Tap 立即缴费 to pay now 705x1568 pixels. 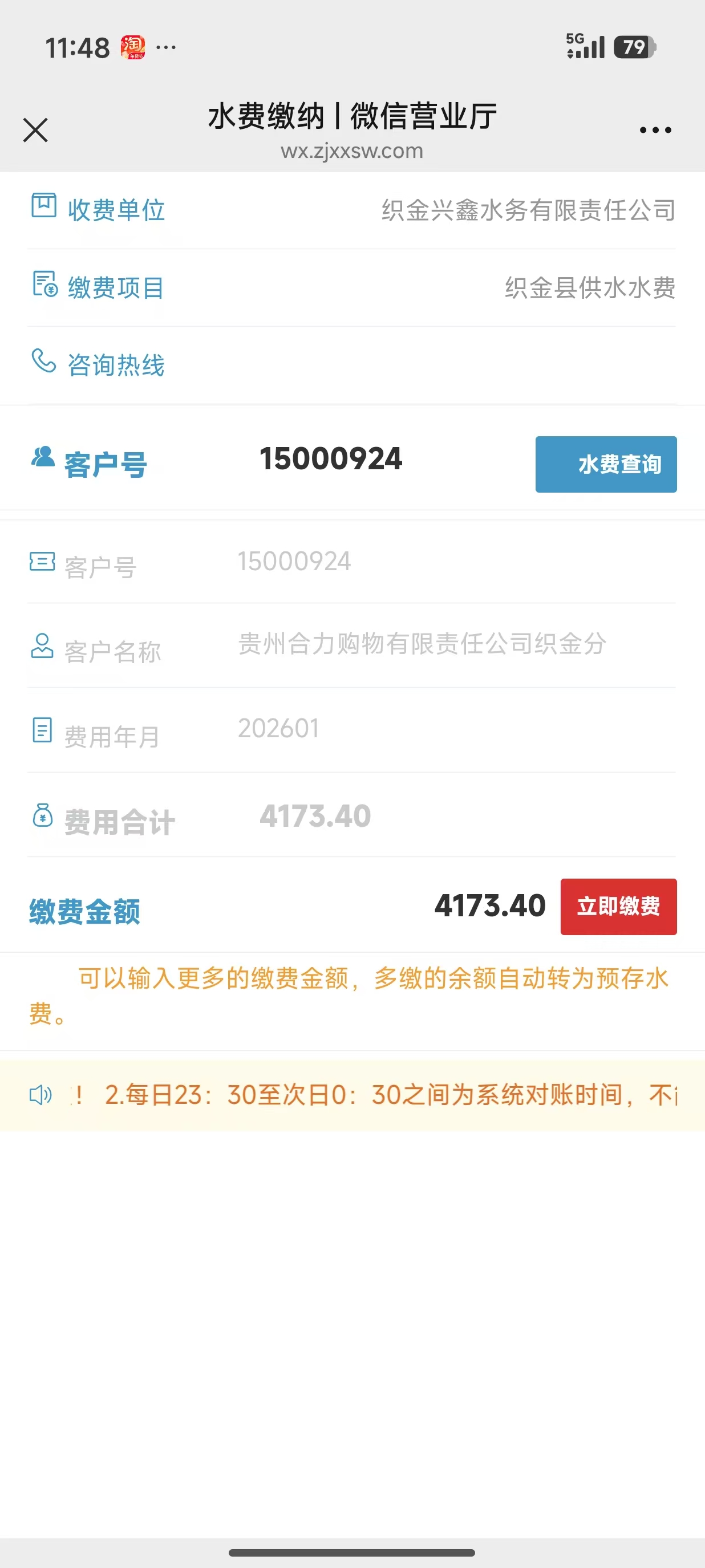(x=618, y=907)
